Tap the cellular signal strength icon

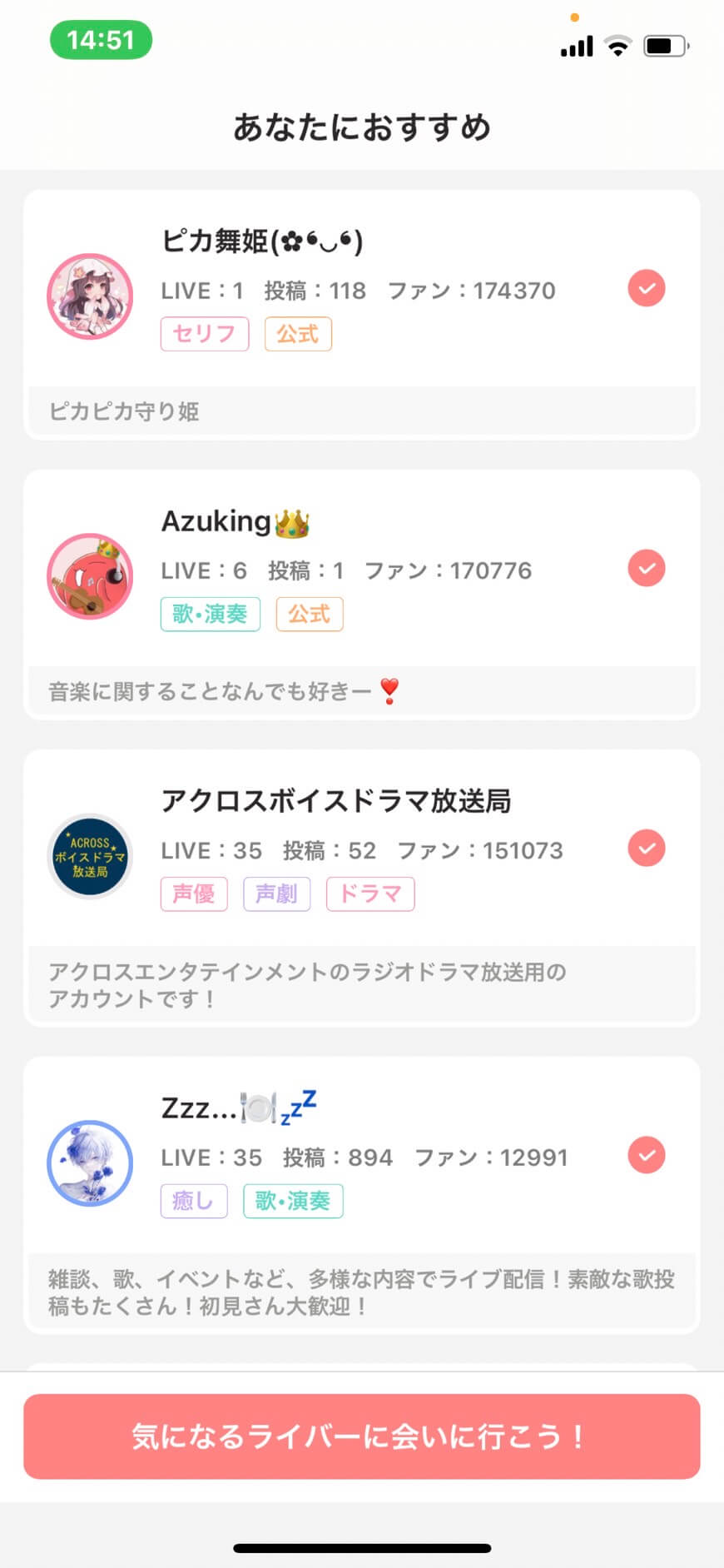click(x=576, y=46)
